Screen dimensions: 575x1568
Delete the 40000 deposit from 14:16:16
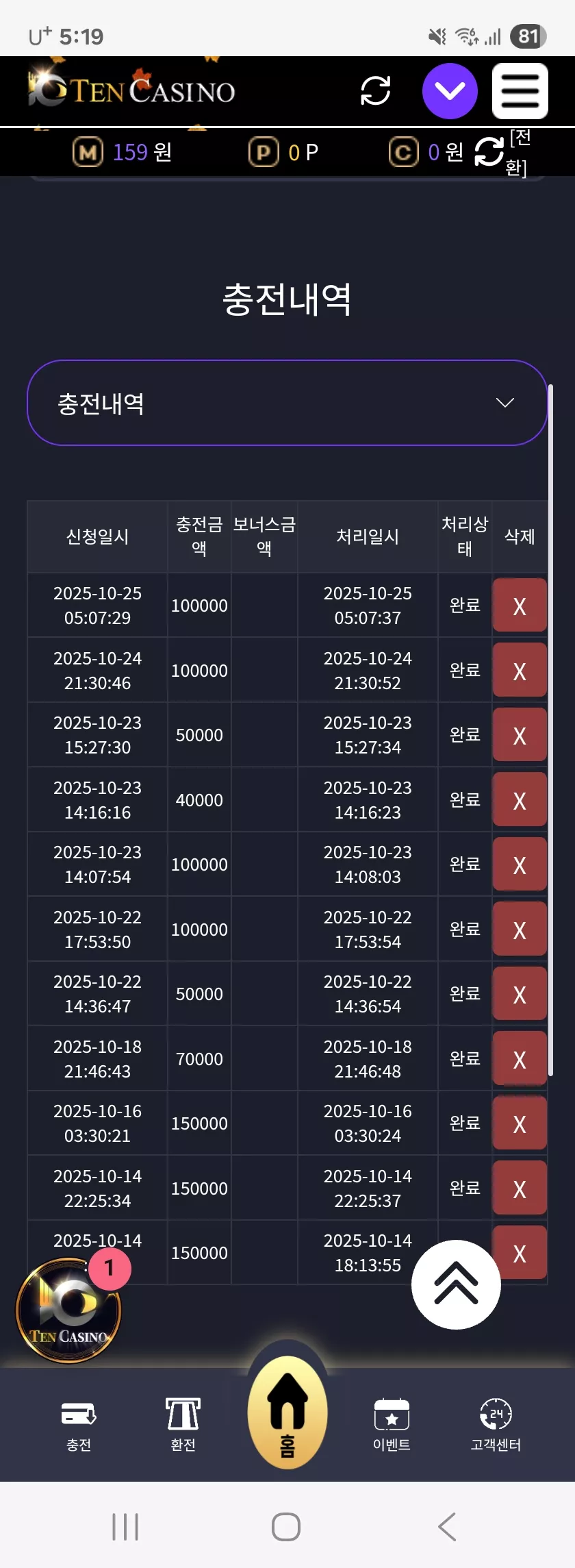click(x=520, y=799)
